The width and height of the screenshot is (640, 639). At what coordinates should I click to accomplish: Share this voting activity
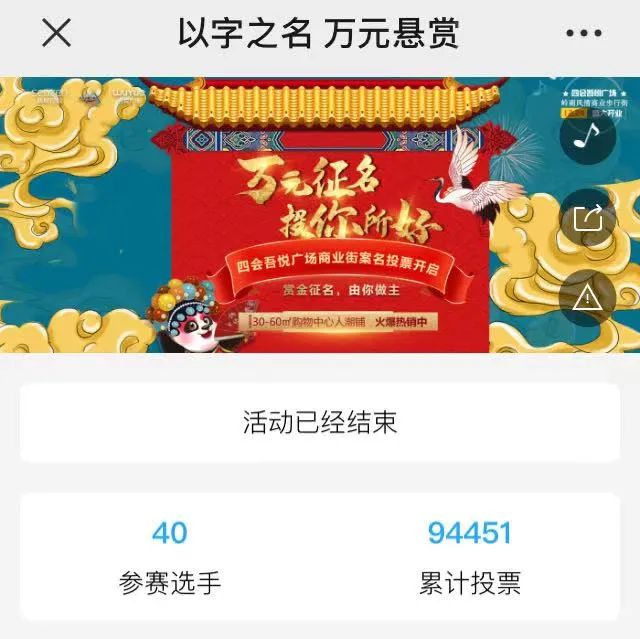[x=587, y=218]
